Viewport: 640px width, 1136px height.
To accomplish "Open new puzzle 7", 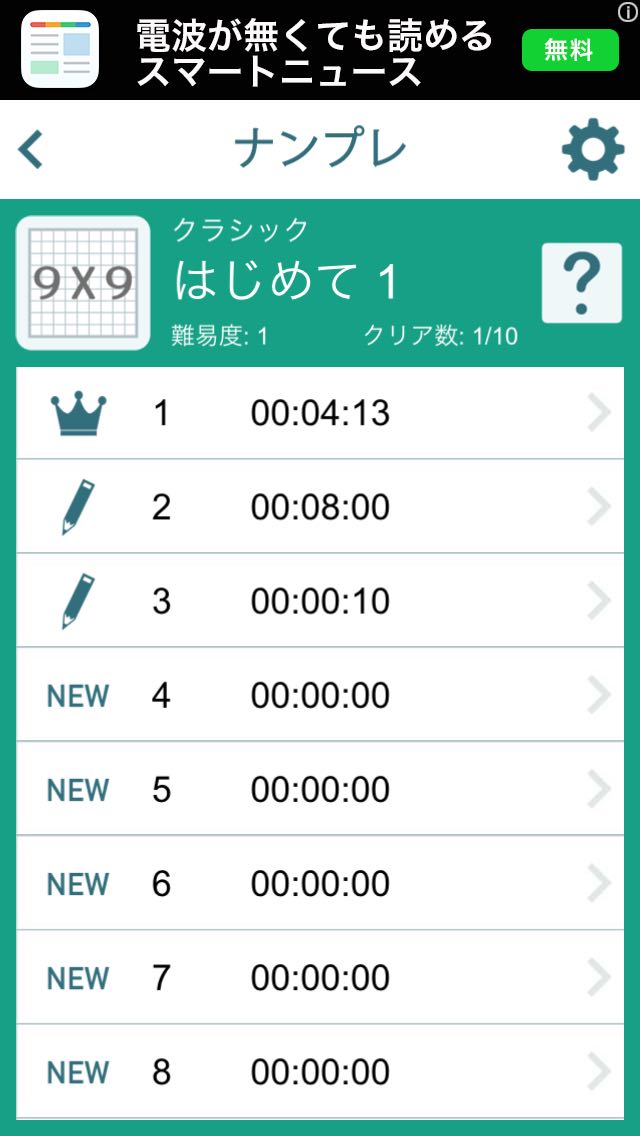I will pyautogui.click(x=320, y=977).
